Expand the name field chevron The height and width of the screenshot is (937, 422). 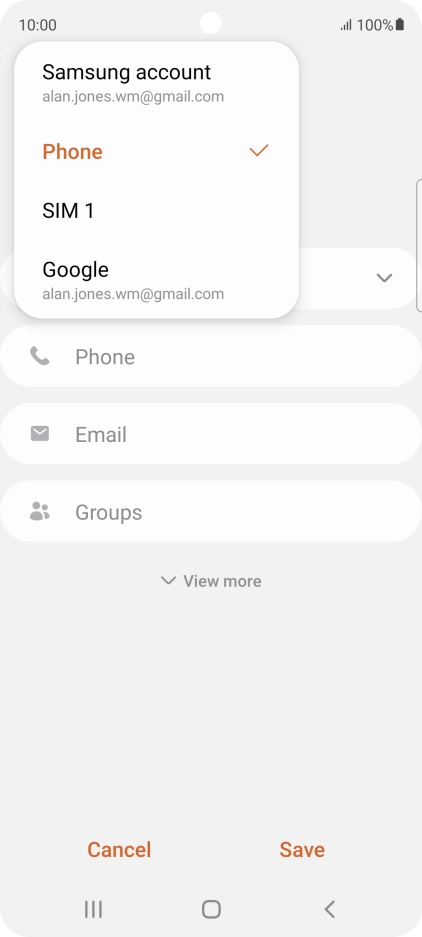tap(384, 278)
